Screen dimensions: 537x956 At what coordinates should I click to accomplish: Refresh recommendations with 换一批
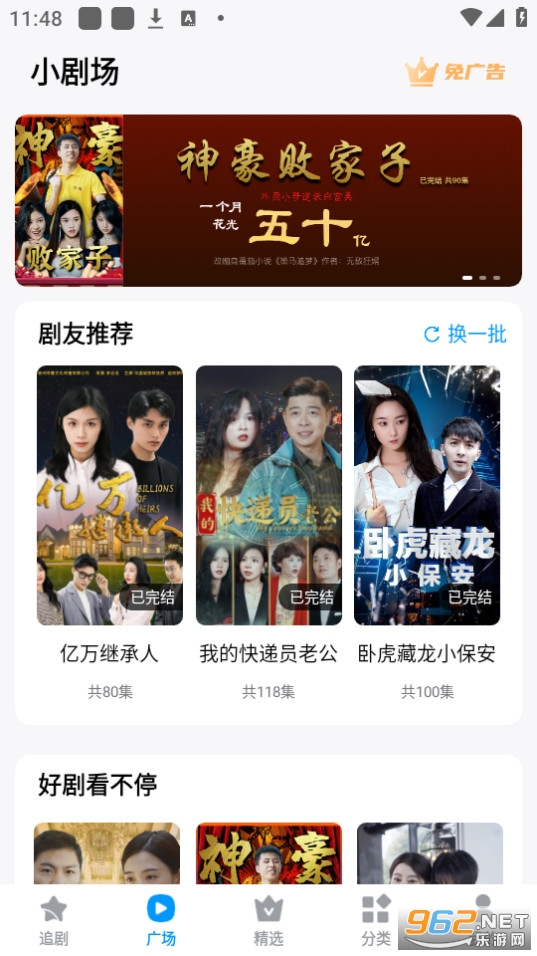465,334
